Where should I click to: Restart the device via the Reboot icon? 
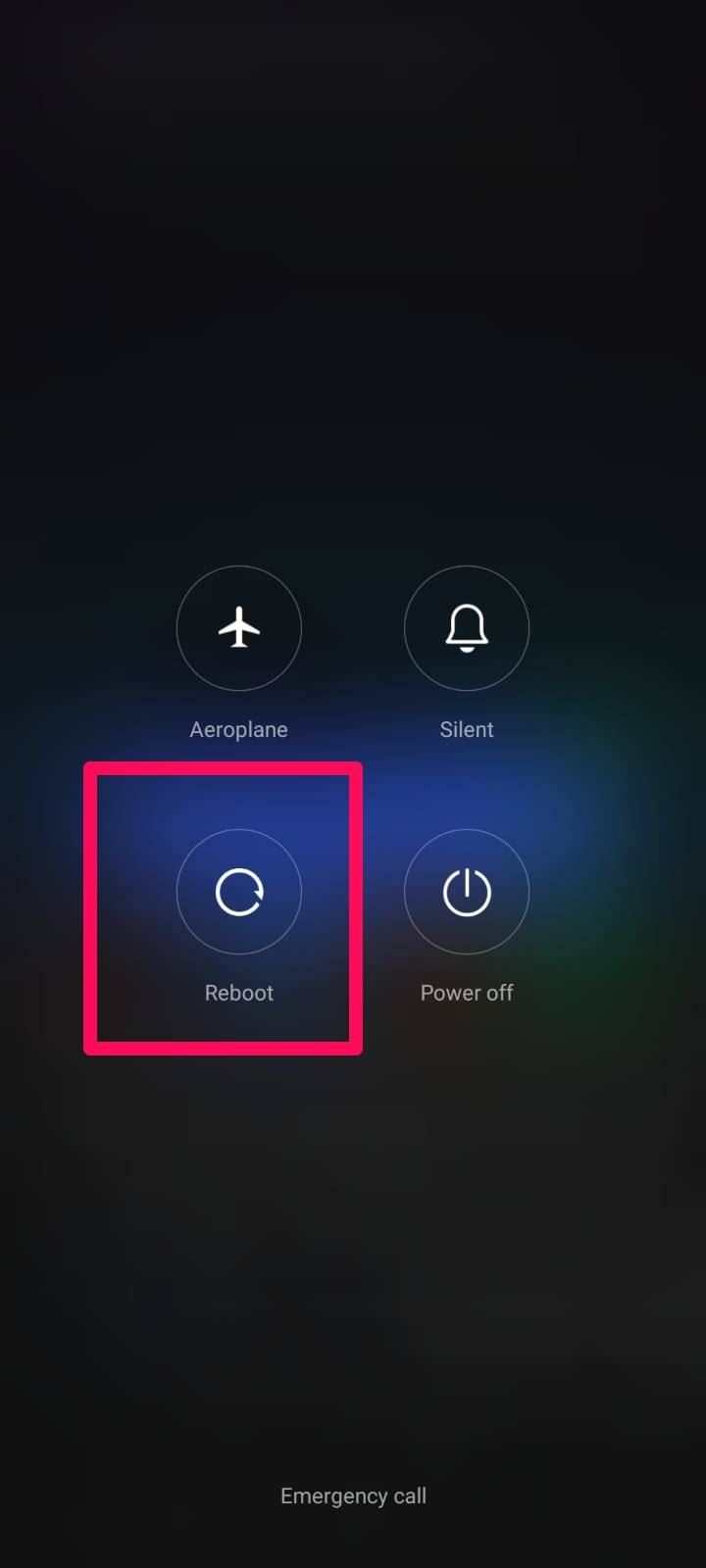click(238, 891)
